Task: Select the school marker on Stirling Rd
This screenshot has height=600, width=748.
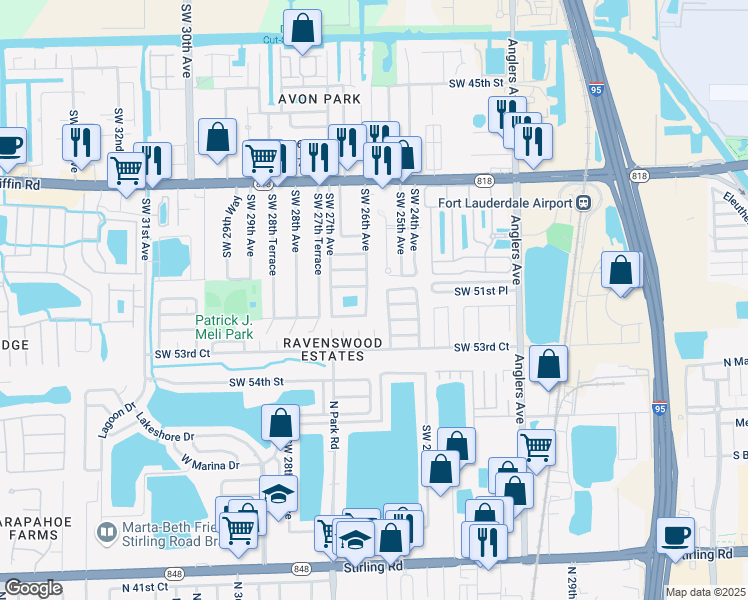Action: (x=355, y=539)
